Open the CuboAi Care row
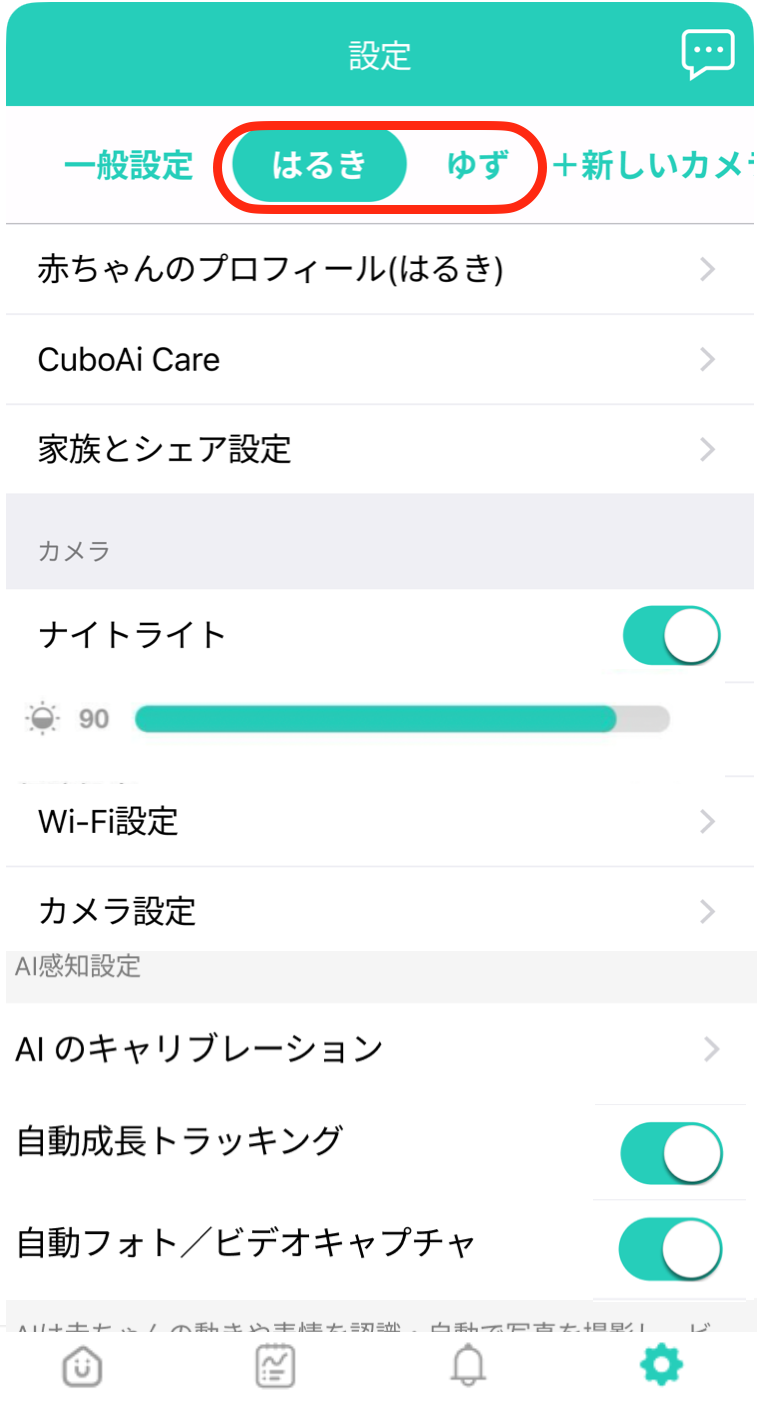The height and width of the screenshot is (1423, 760). (x=380, y=360)
